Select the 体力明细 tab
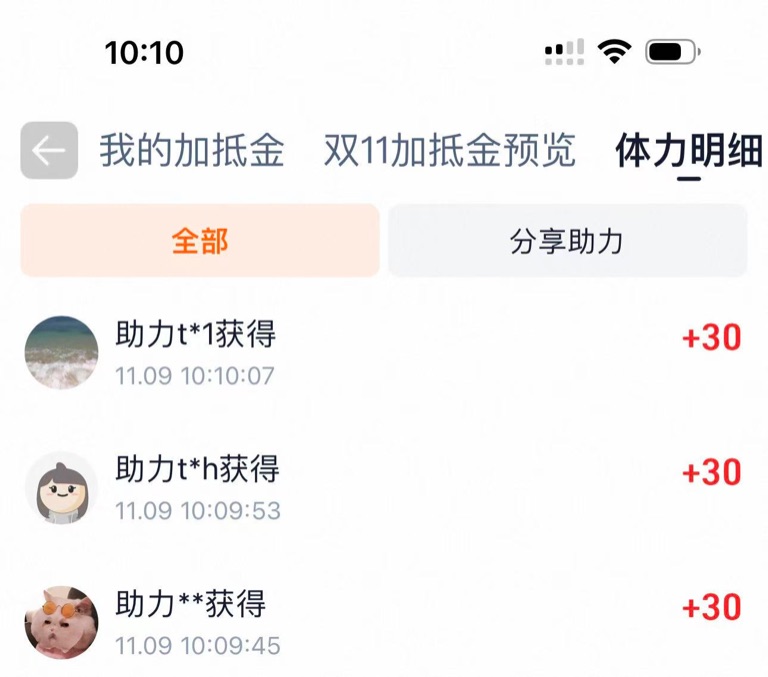768x677 pixels. pyautogui.click(x=688, y=151)
